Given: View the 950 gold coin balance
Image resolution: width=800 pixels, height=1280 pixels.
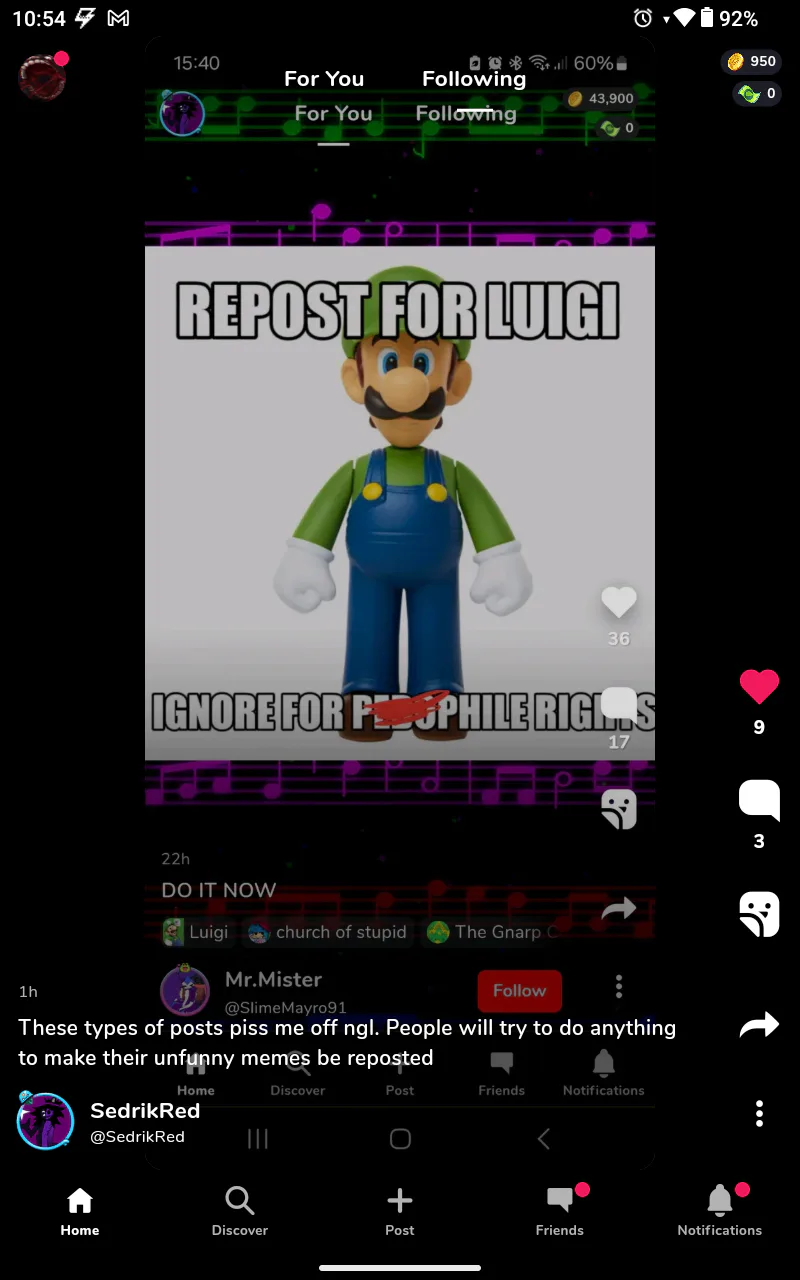Looking at the screenshot, I should tap(751, 62).
